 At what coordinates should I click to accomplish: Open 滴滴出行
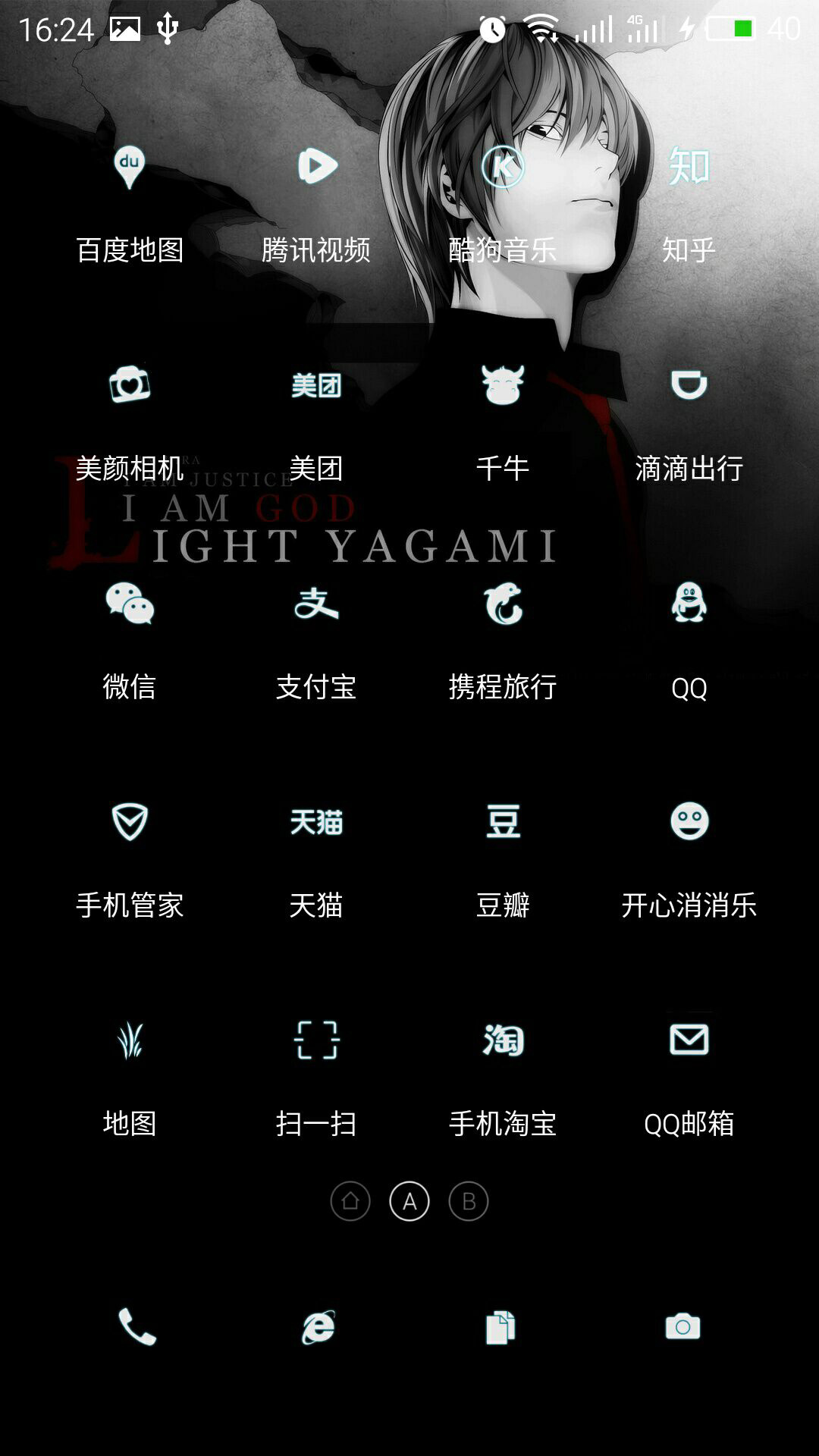(x=689, y=385)
